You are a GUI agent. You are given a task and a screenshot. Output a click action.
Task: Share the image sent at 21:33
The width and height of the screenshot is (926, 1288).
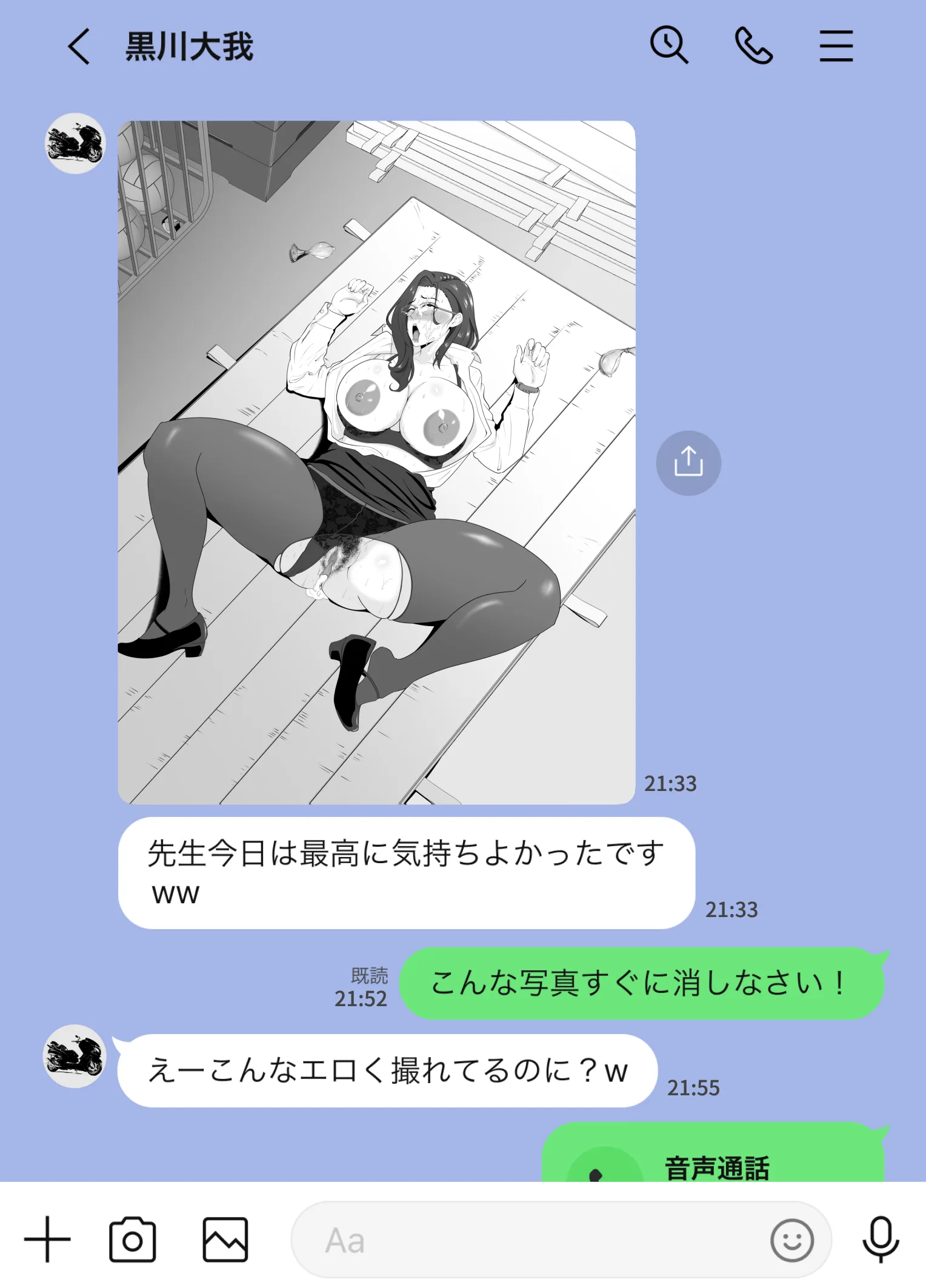pyautogui.click(x=688, y=463)
